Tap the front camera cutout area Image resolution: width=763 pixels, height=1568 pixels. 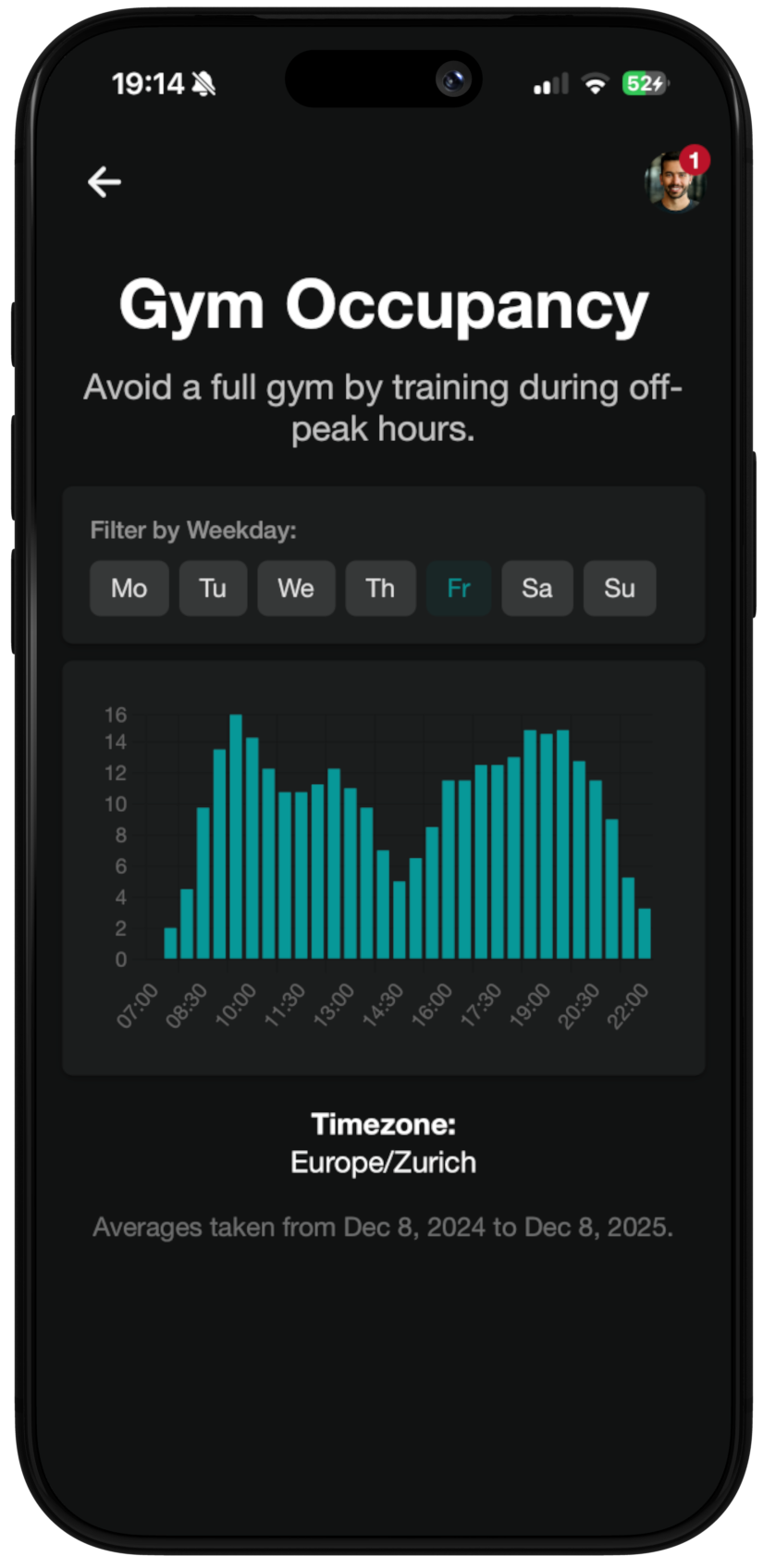(x=452, y=81)
